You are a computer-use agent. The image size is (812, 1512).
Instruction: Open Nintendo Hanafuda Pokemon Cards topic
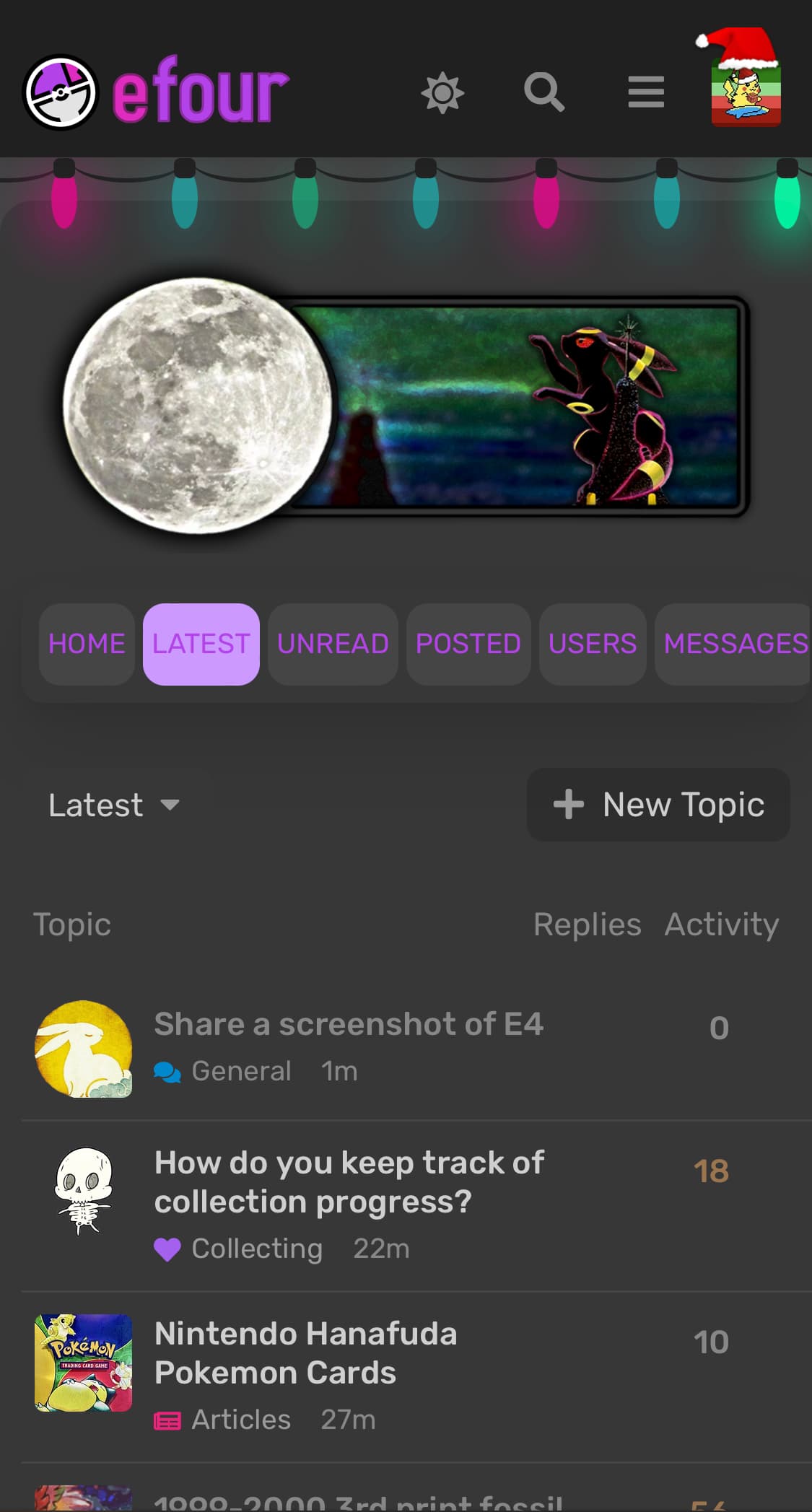pos(306,1353)
